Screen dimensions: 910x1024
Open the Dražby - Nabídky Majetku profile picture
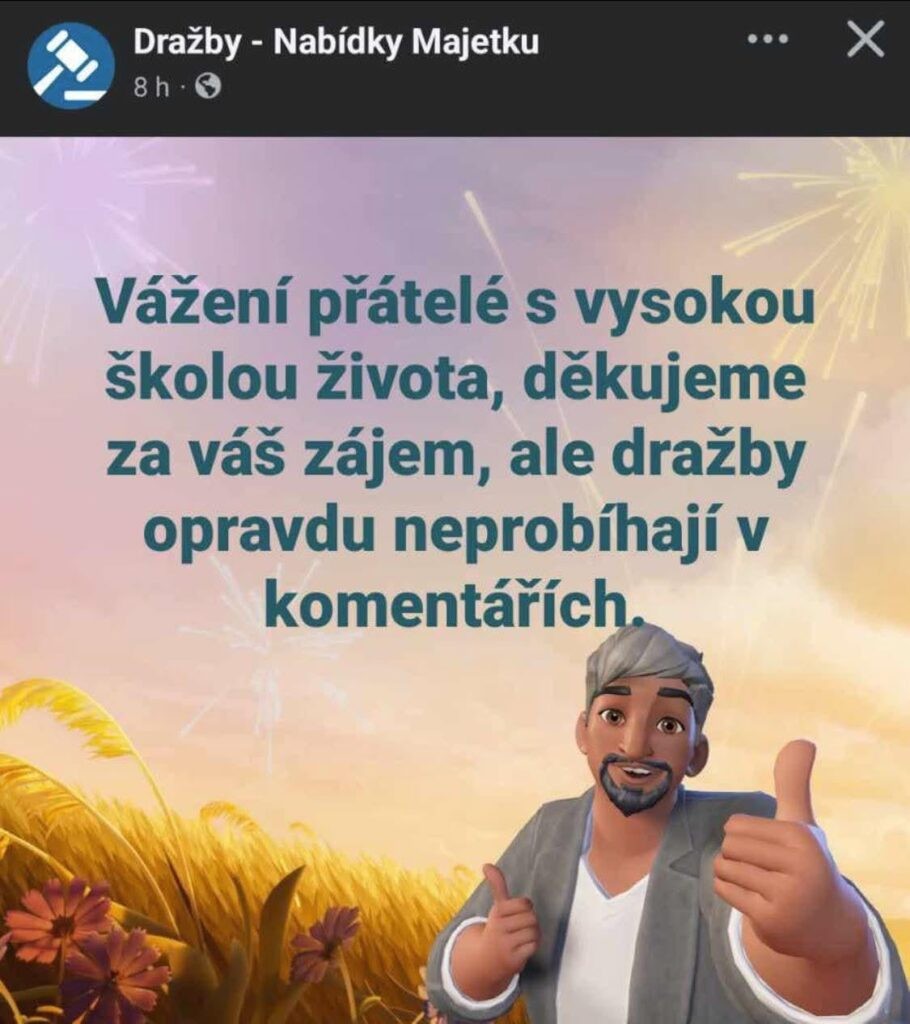click(70, 64)
